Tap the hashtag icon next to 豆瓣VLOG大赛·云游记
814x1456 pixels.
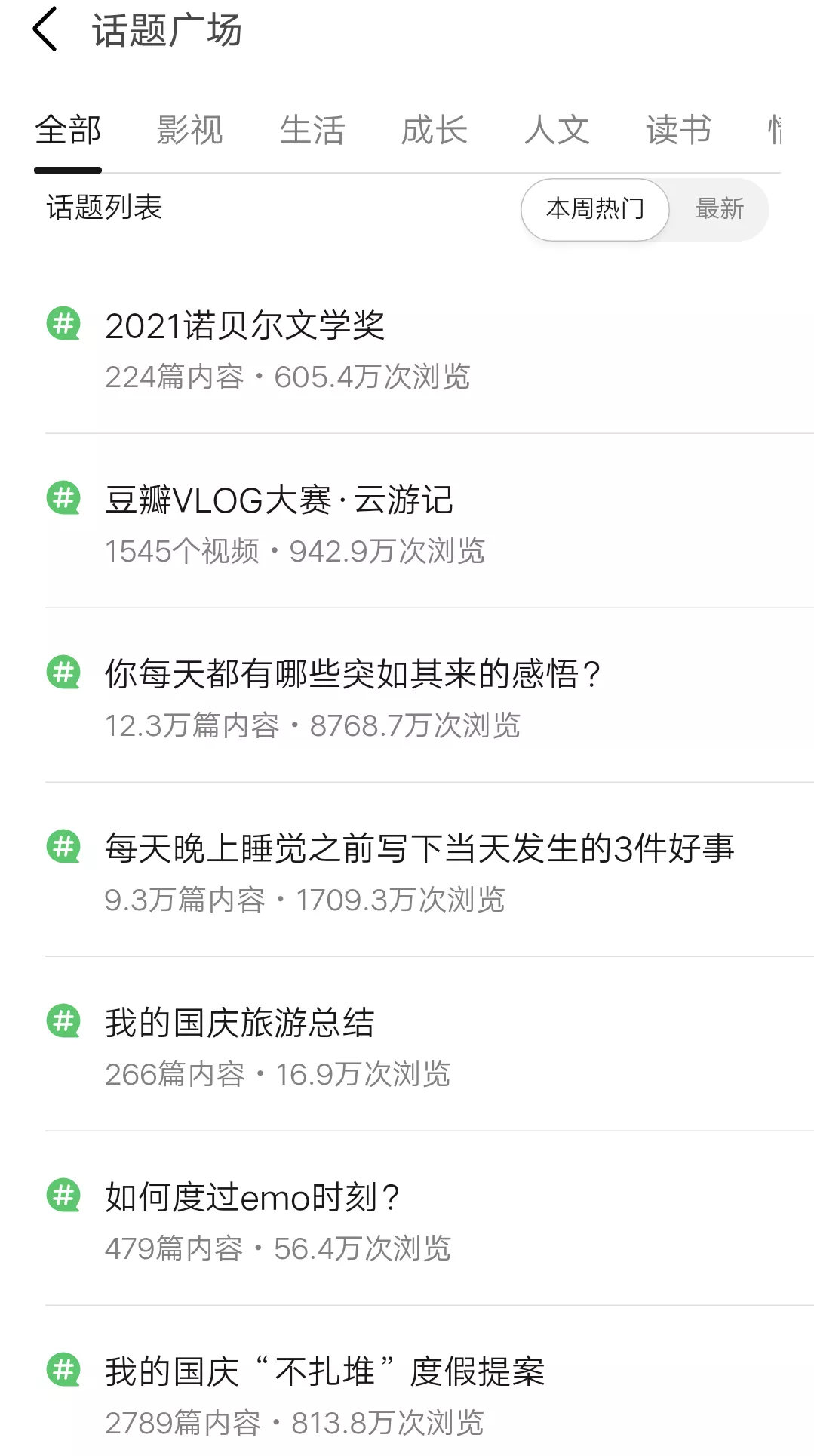[x=63, y=498]
